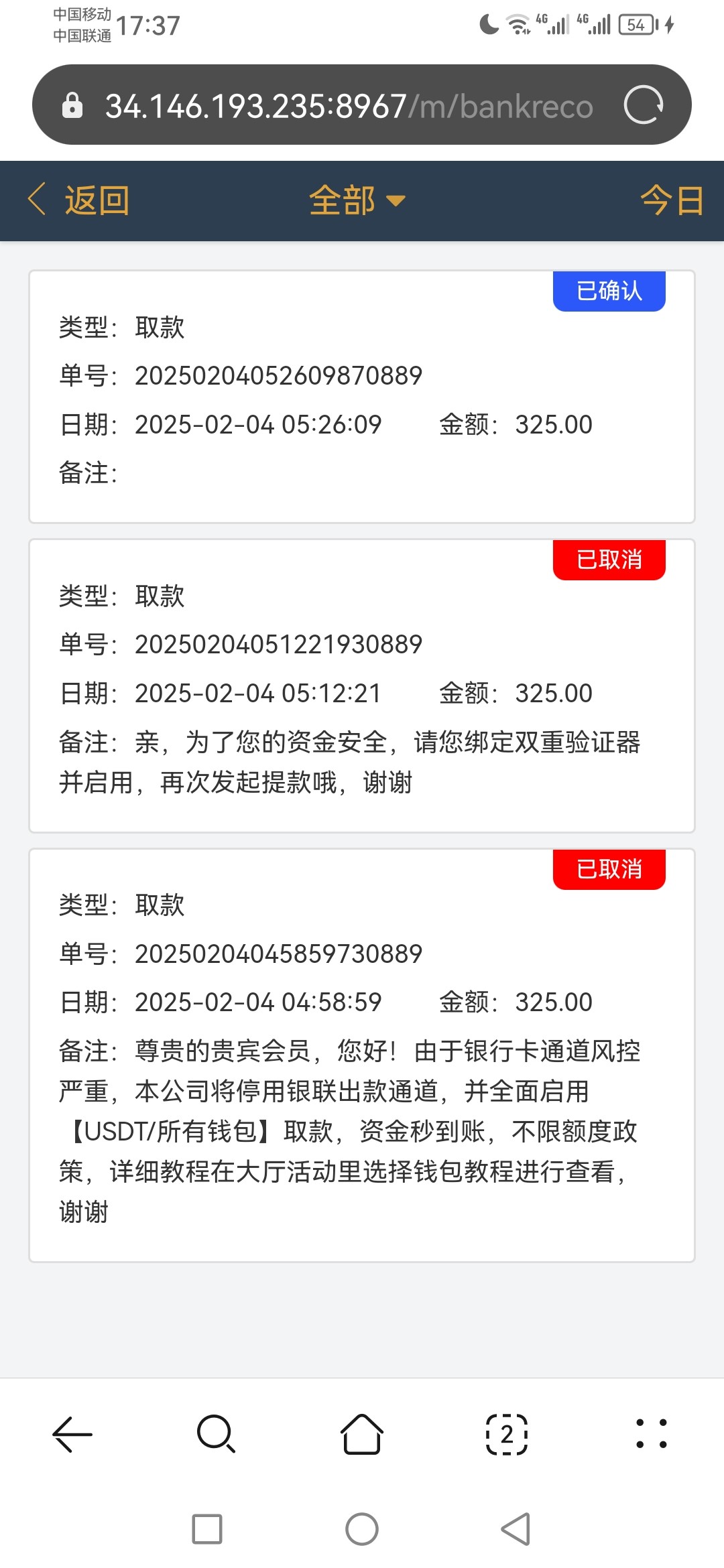724x1568 pixels.
Task: Go back in the browser toolbar
Action: [72, 1435]
